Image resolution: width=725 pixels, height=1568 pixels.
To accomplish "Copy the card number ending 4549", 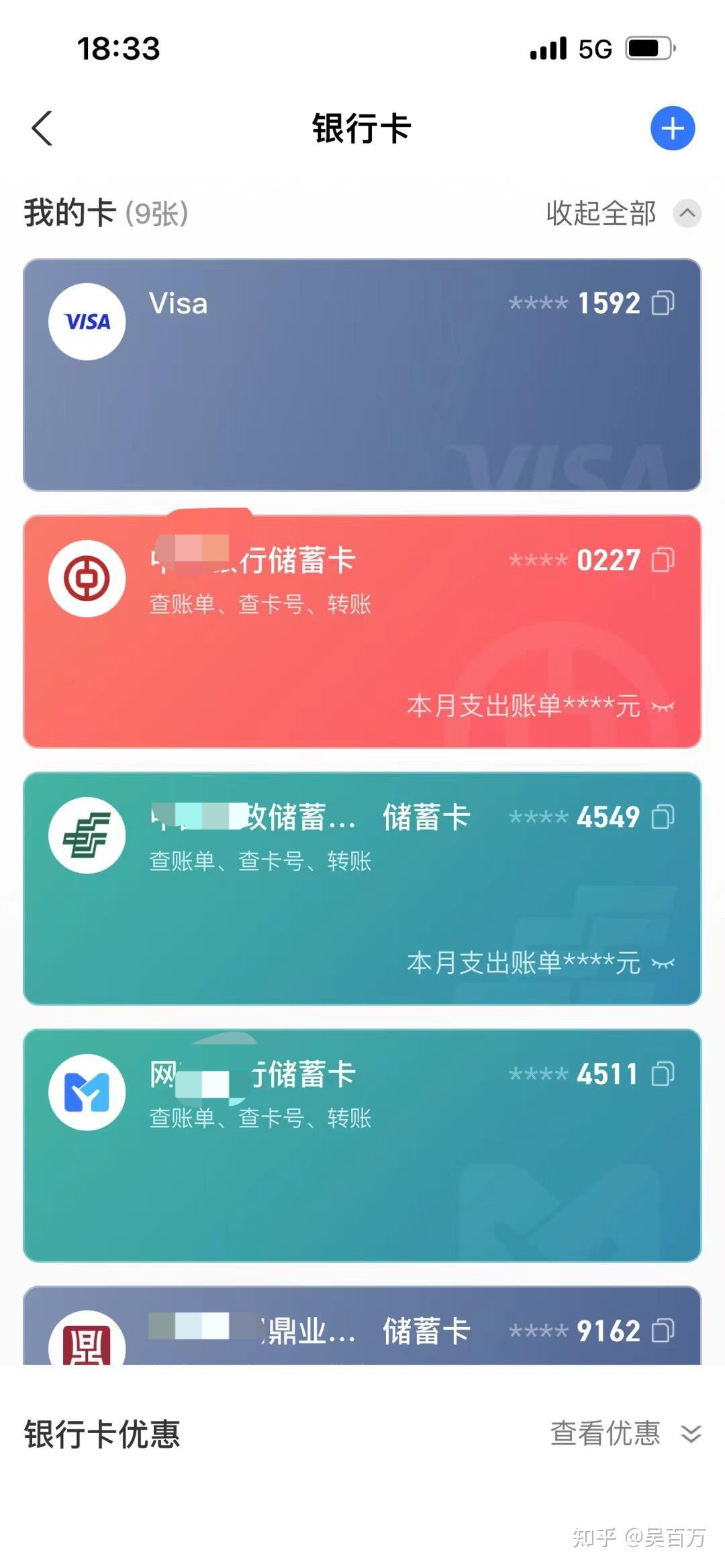I will click(x=663, y=817).
